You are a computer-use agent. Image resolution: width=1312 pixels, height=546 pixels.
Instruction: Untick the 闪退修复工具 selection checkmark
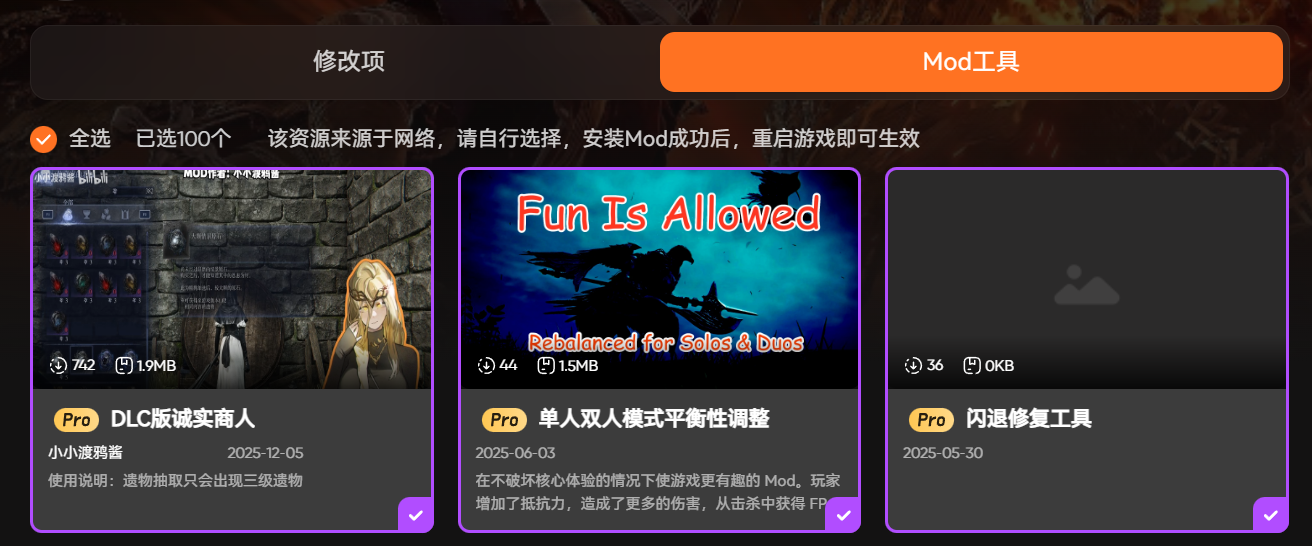pos(1270,515)
